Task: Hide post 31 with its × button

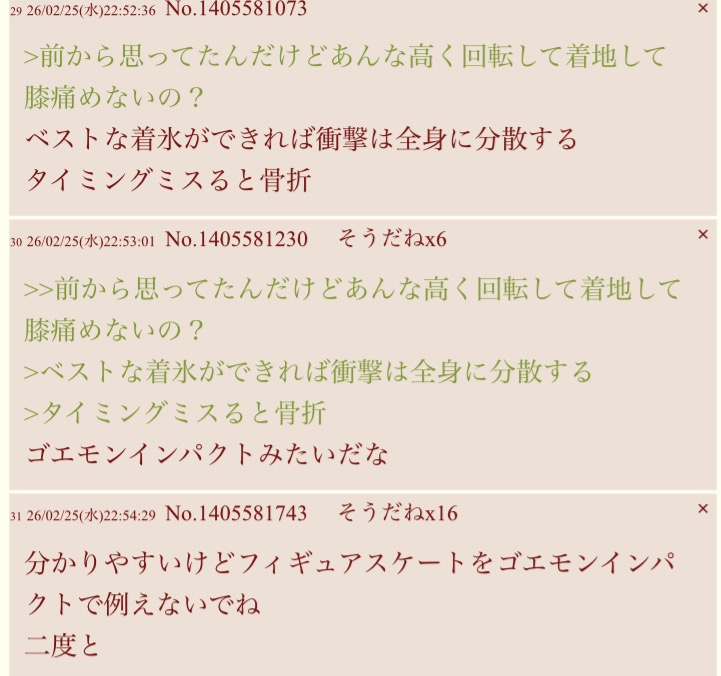Action: click(x=702, y=509)
